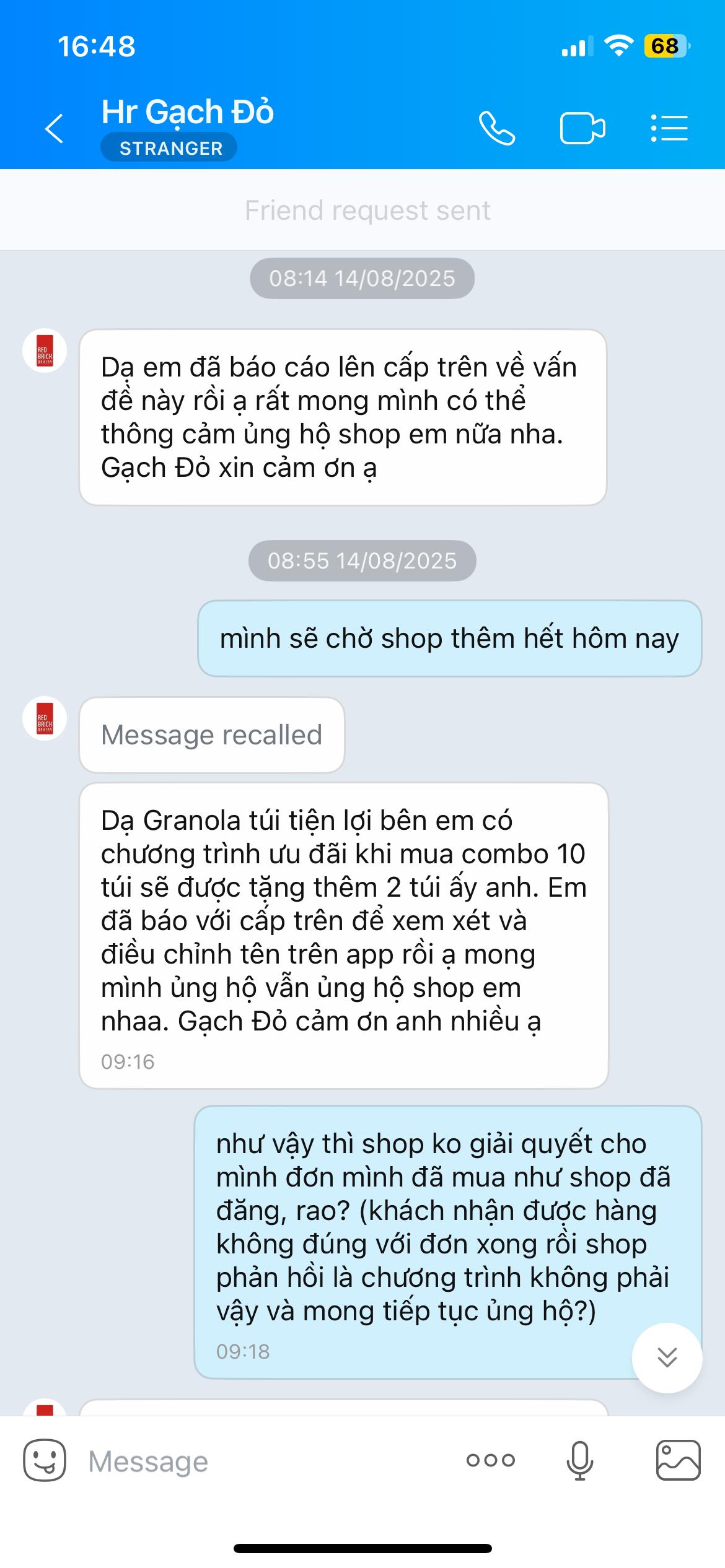The image size is (725, 1568).
Task: Open the sticker and emoji picker
Action: [x=45, y=1460]
